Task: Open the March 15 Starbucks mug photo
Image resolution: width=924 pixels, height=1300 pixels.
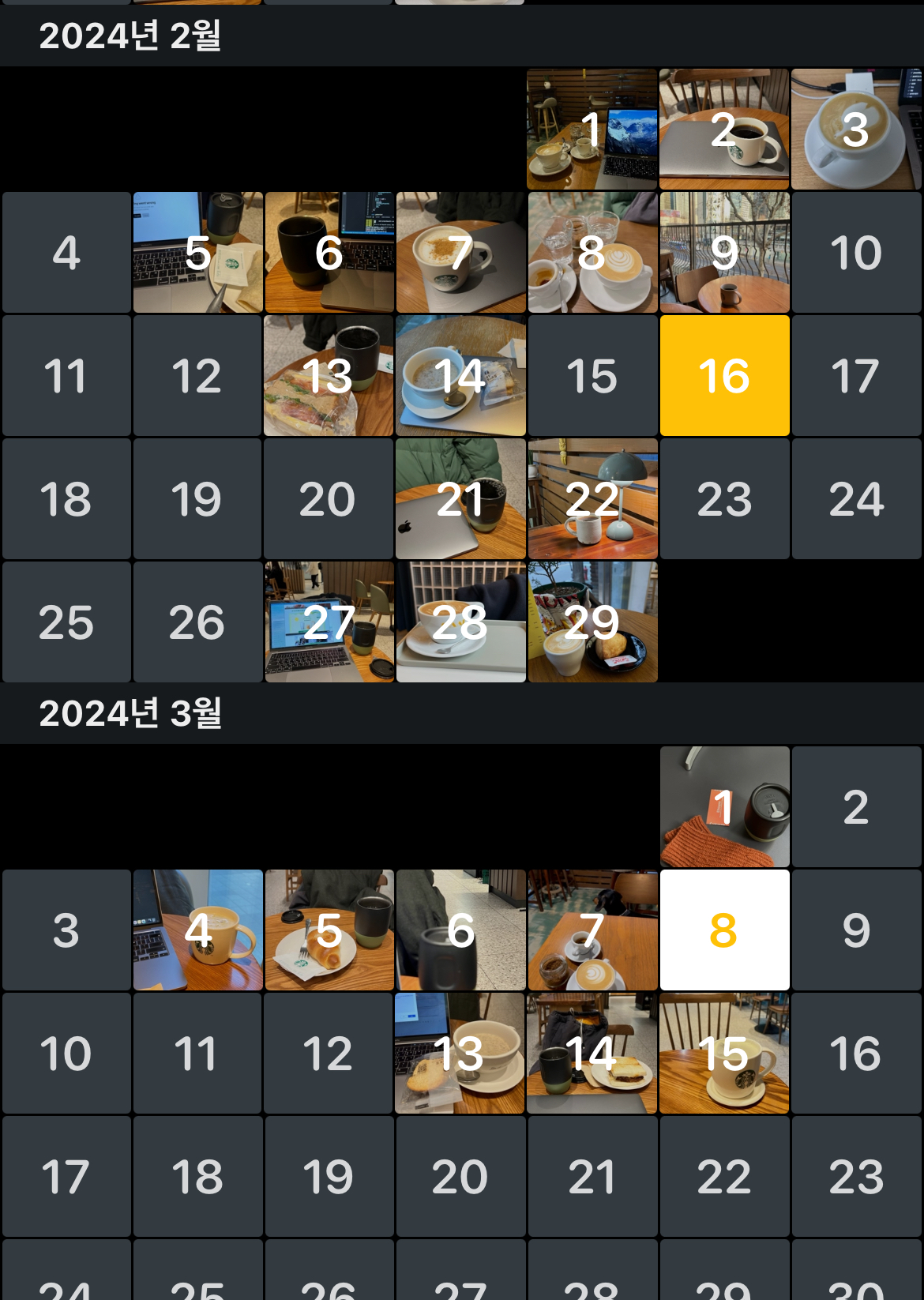Action: click(724, 1053)
